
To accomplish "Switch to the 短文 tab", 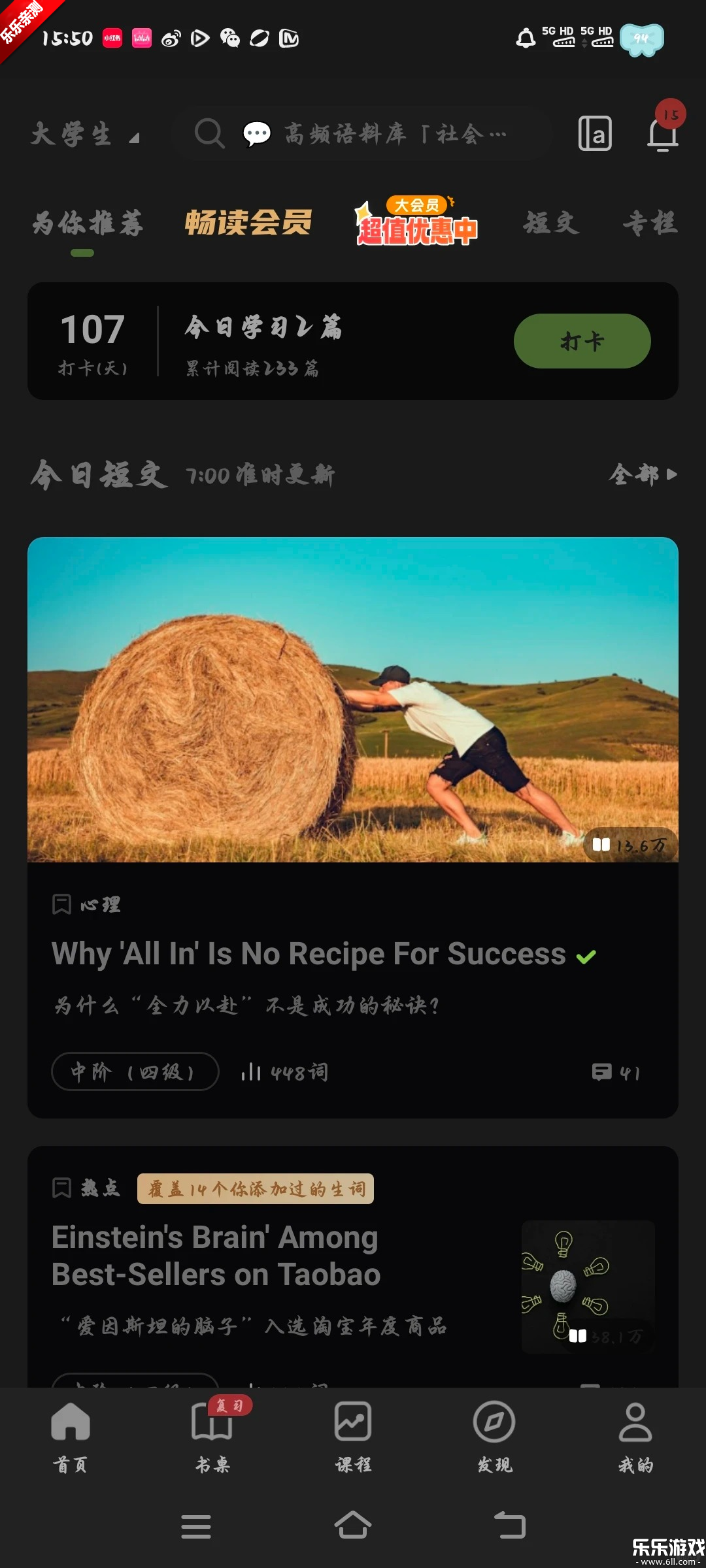I will 550,223.
